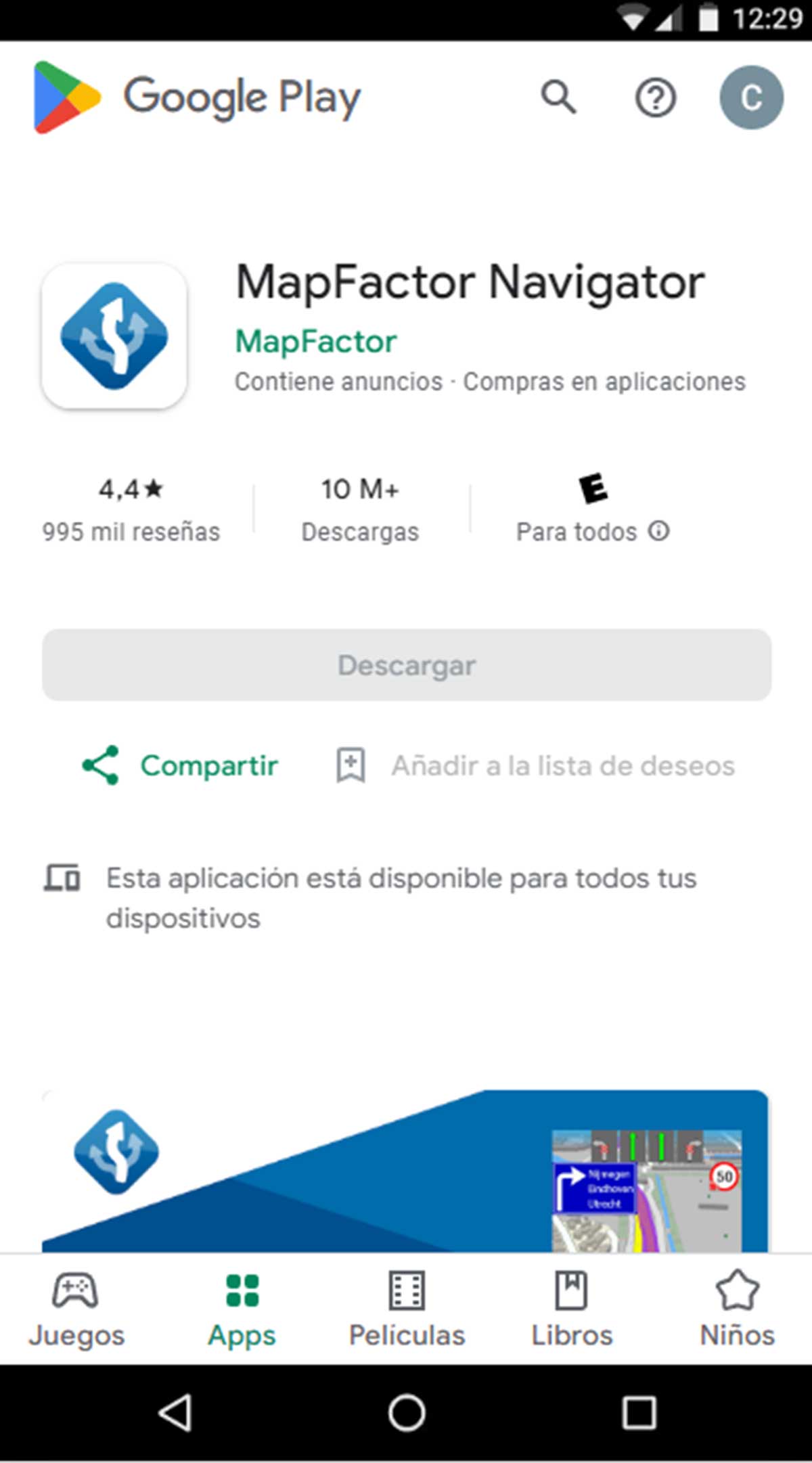Tap the Niños star icon
Image resolution: width=812 pixels, height=1463 pixels.
(737, 1290)
